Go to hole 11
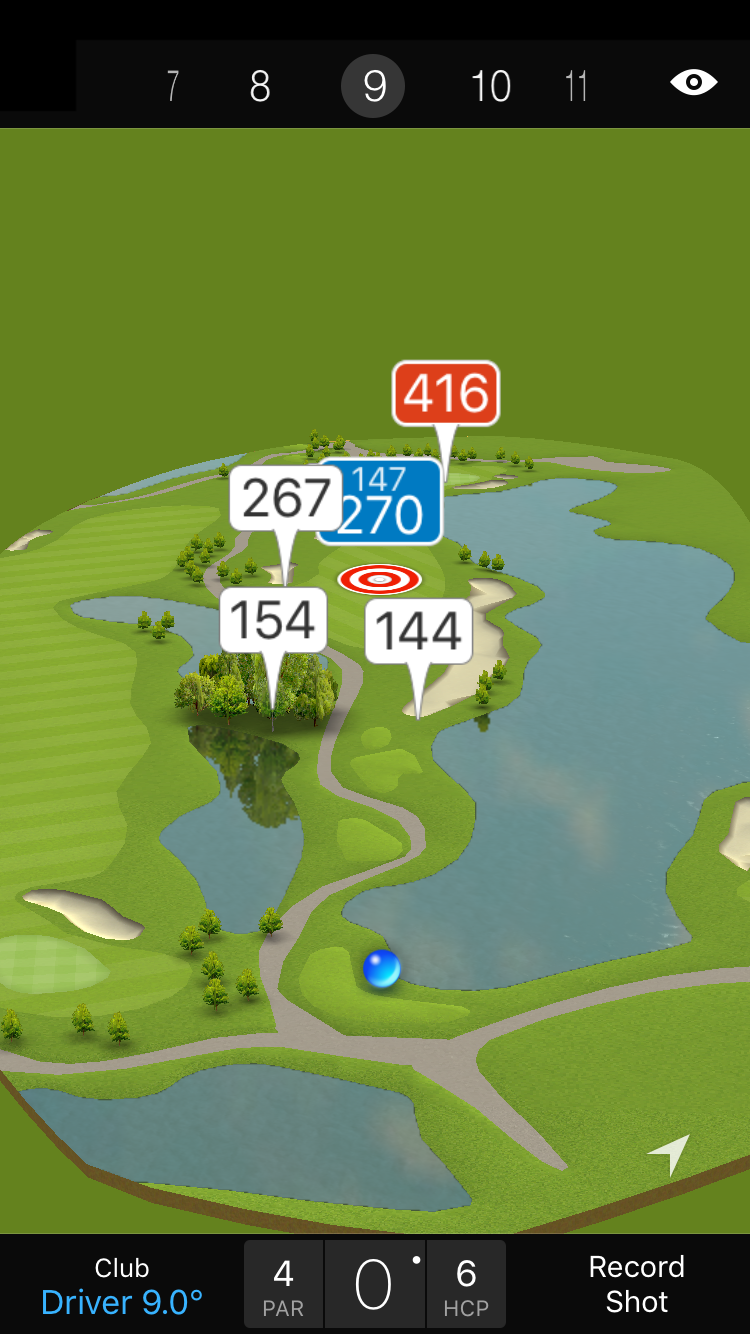Image resolution: width=750 pixels, height=1334 pixels. (576, 87)
